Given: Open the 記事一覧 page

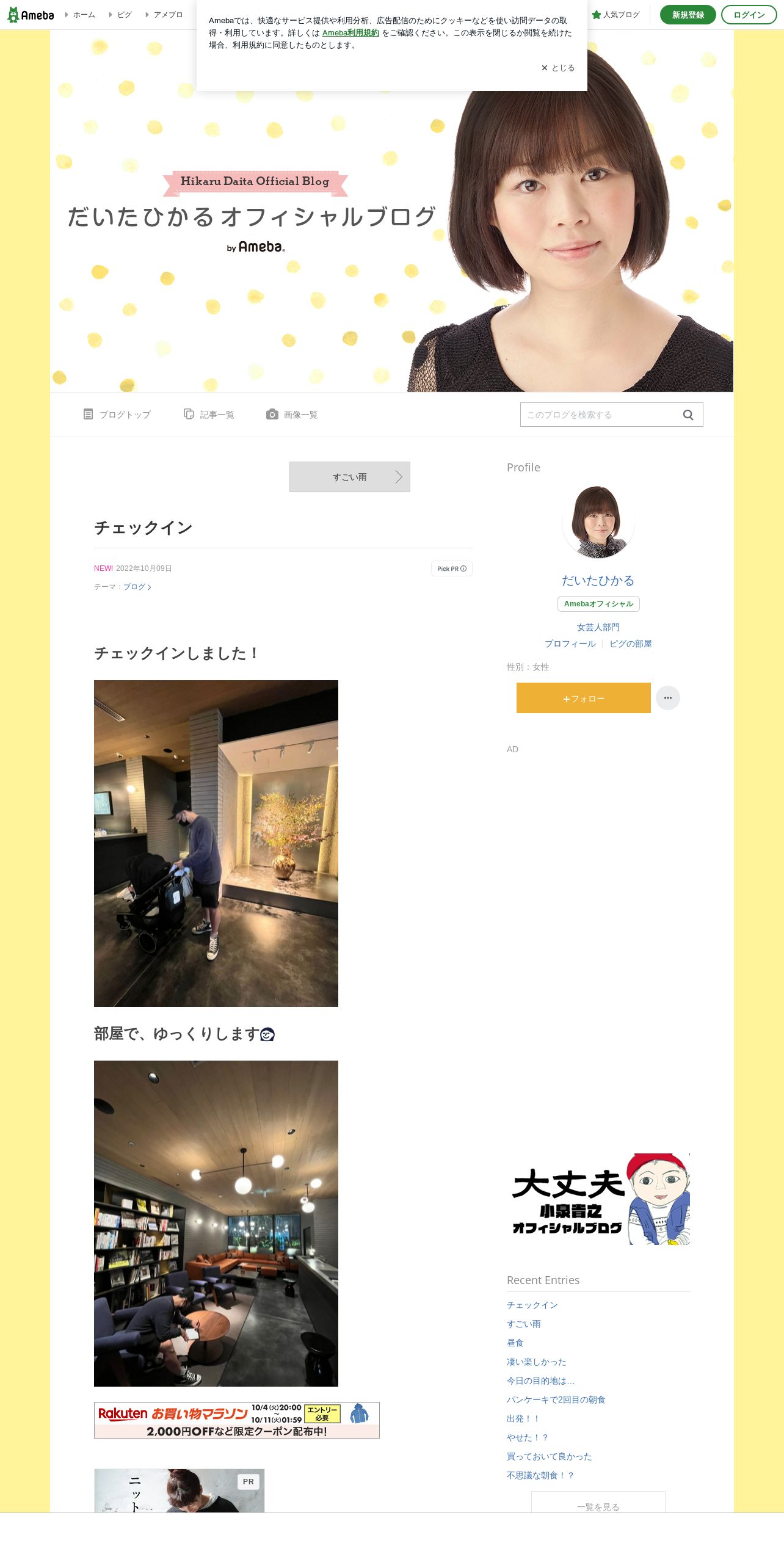Looking at the screenshot, I should pos(209,415).
